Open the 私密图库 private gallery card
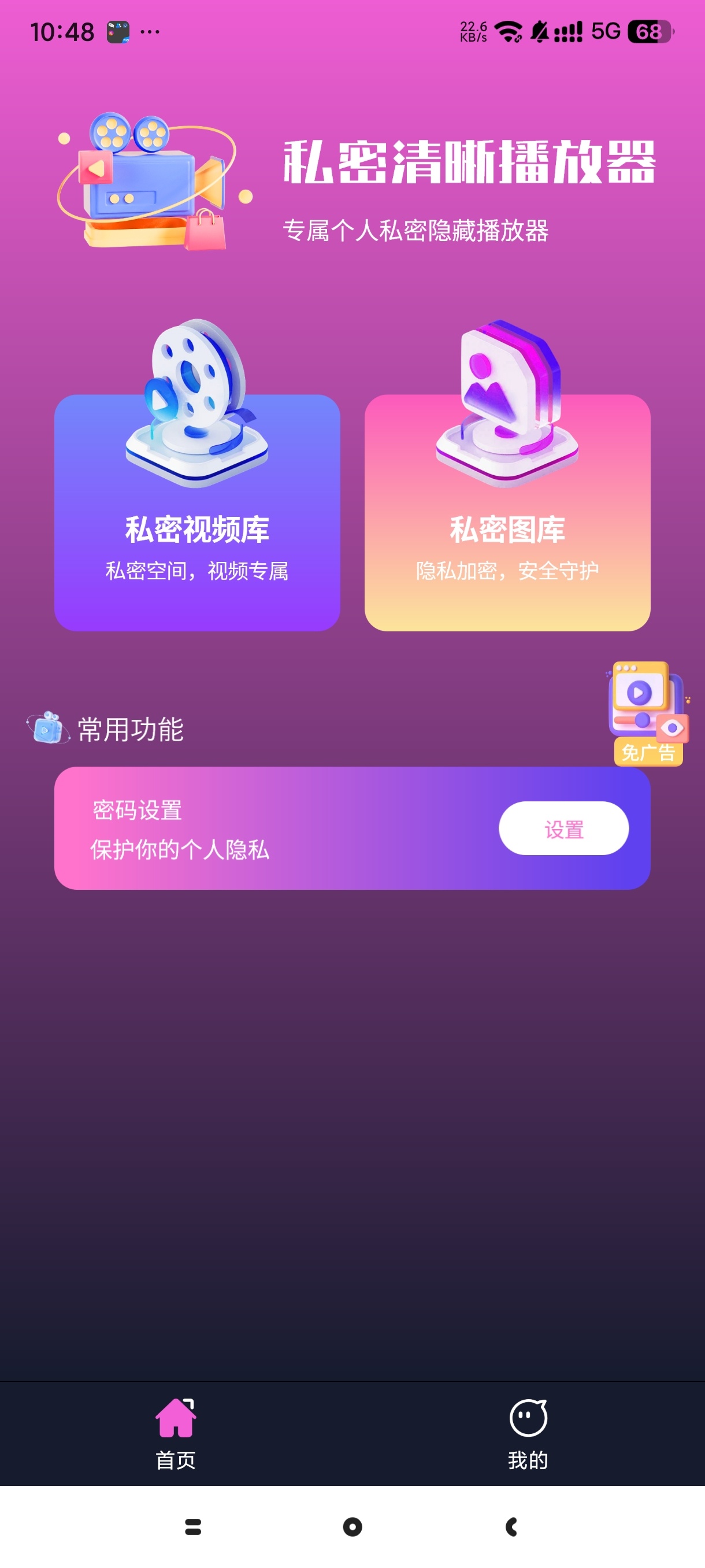 coord(507,512)
